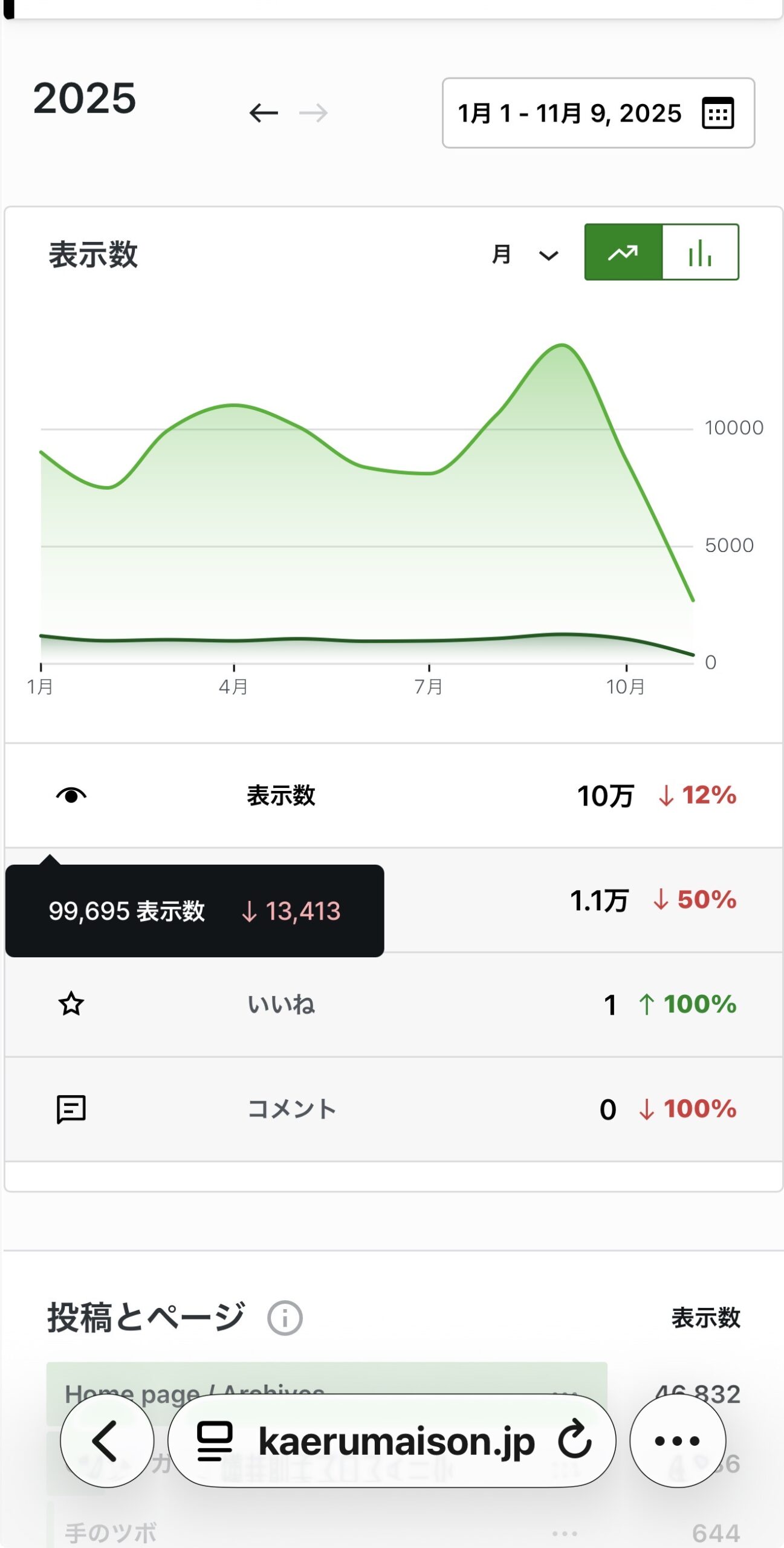Tap the kaerumaison.jp address bar
Viewport: 784px width, 1548px height.
pyautogui.click(x=387, y=1441)
